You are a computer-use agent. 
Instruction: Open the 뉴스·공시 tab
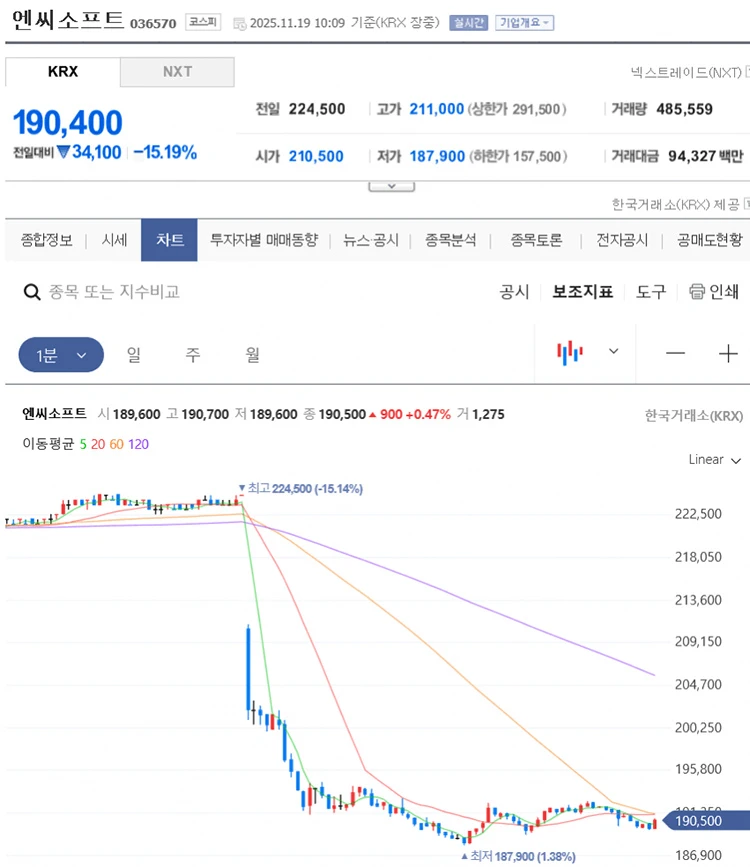(x=370, y=240)
